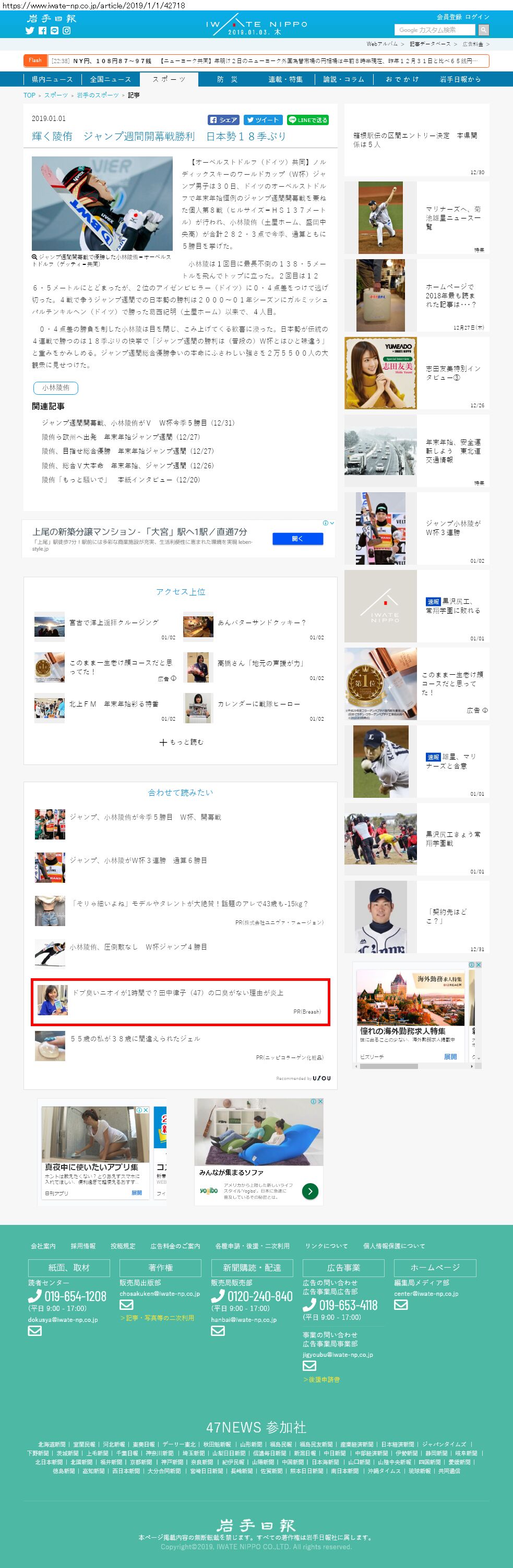Open 宮古で洋上遥拝クルージング ranking item
Image resolution: width=513 pixels, height=1568 pixels.
[x=113, y=623]
